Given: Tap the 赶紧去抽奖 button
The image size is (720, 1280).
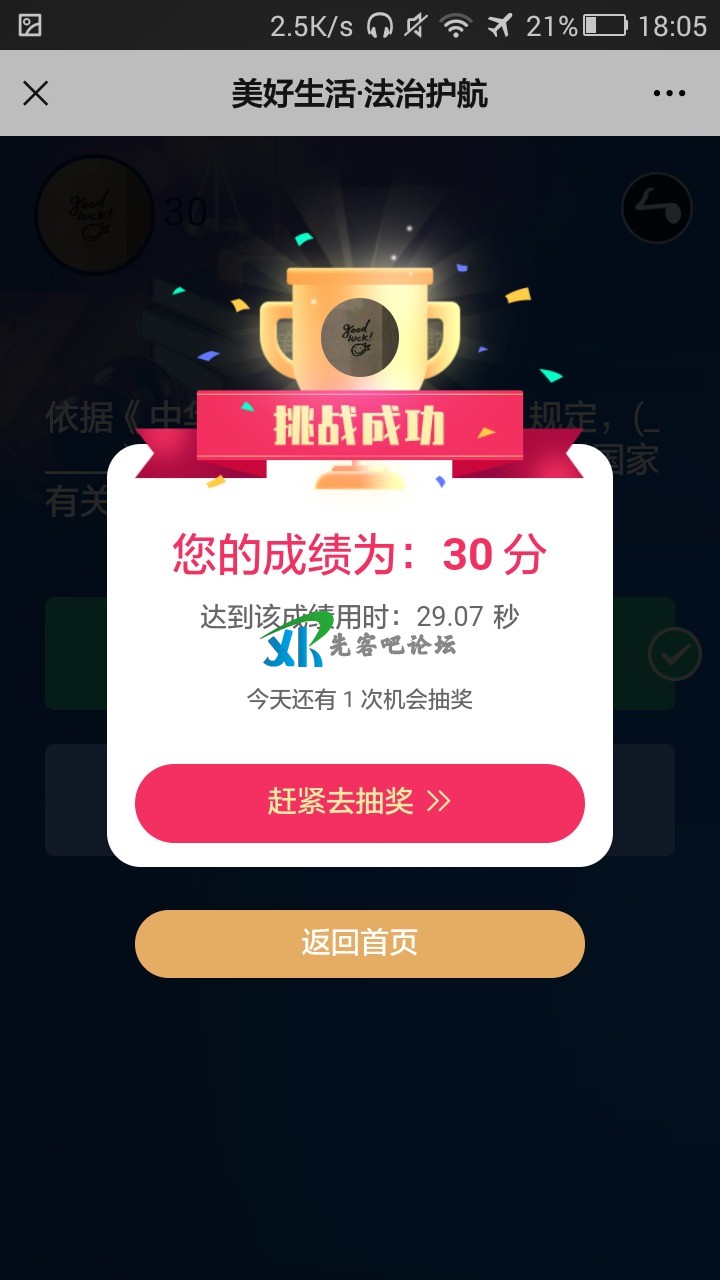Looking at the screenshot, I should 360,802.
